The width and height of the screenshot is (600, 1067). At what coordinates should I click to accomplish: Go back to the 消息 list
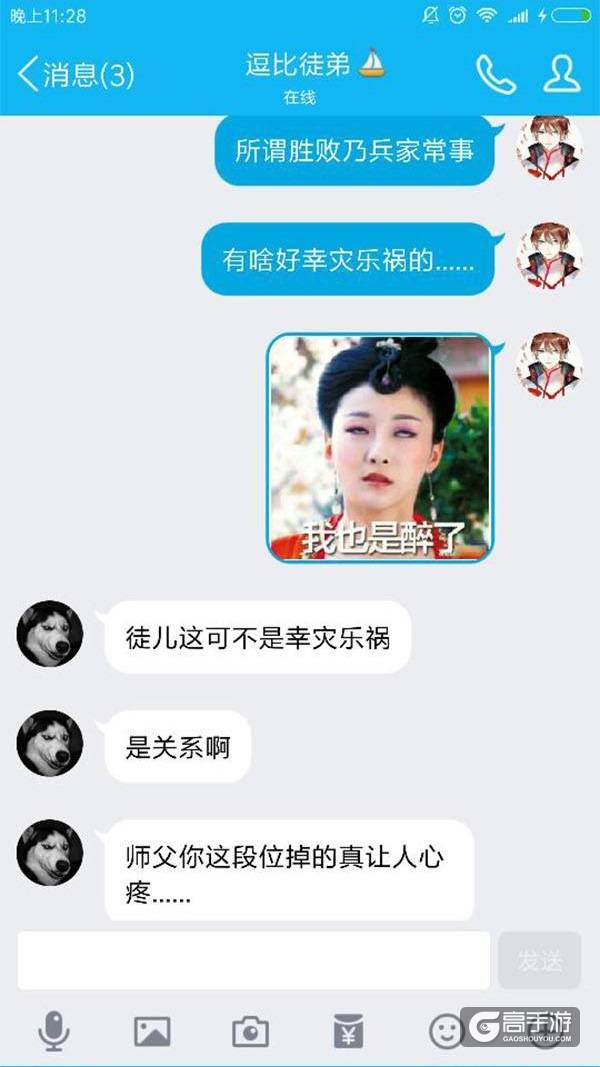75,74
